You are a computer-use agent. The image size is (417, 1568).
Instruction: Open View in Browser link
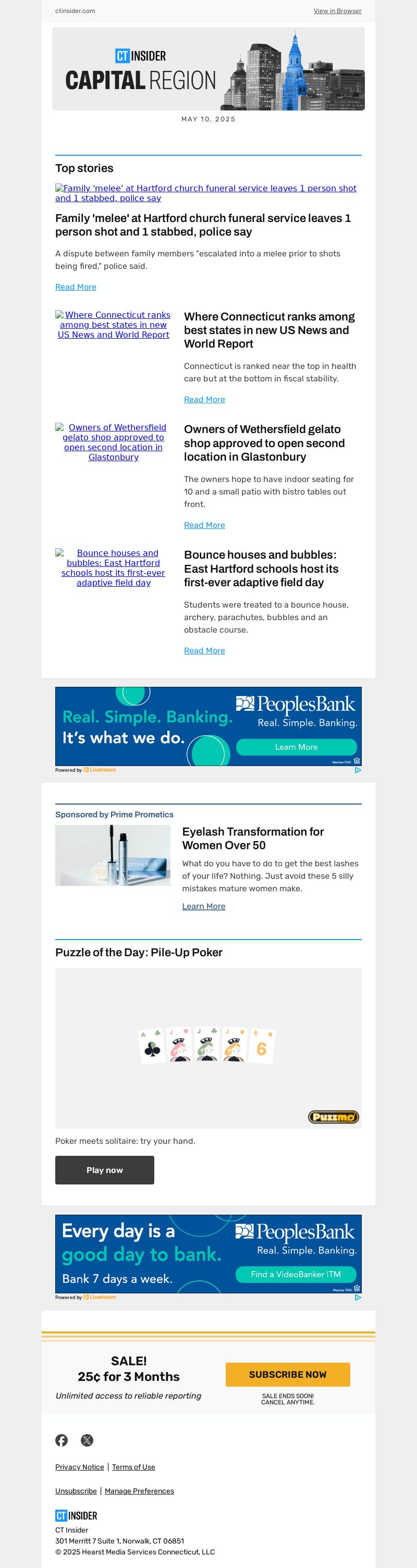[337, 11]
